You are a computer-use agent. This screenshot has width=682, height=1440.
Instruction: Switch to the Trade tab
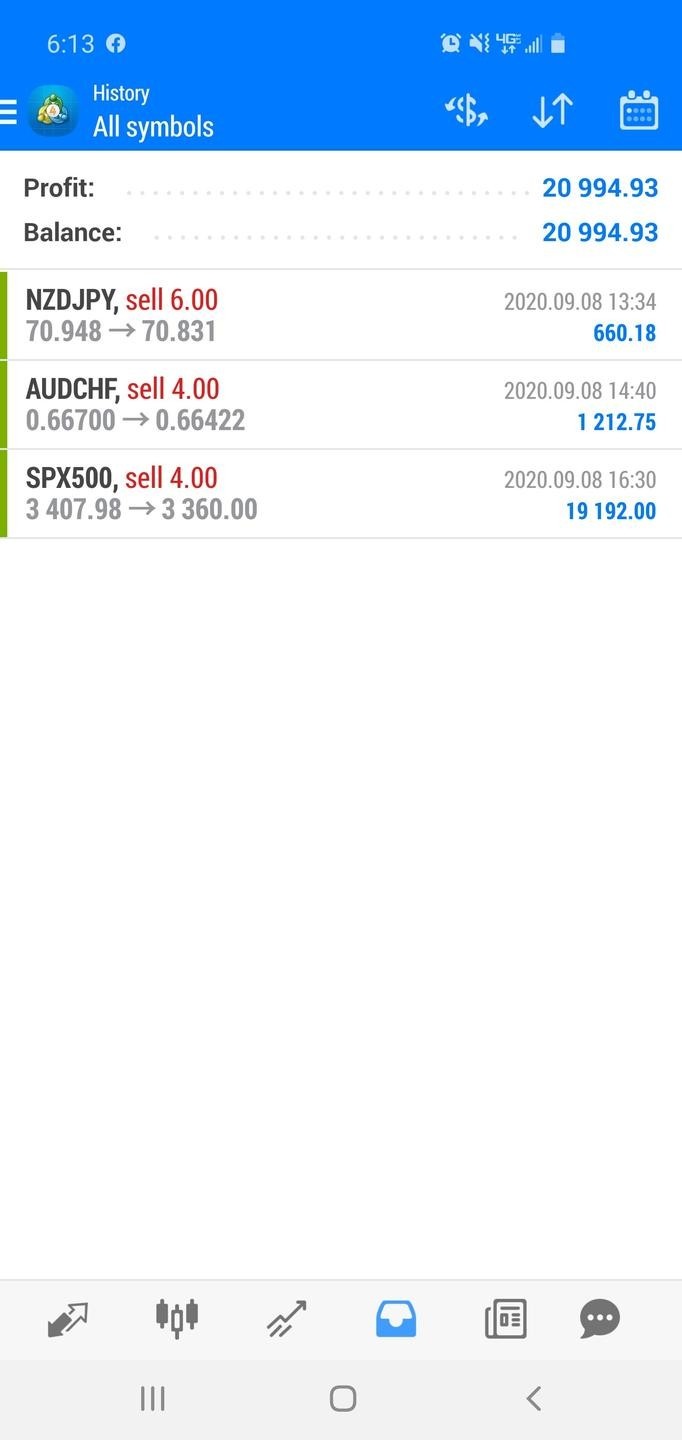coord(286,1319)
